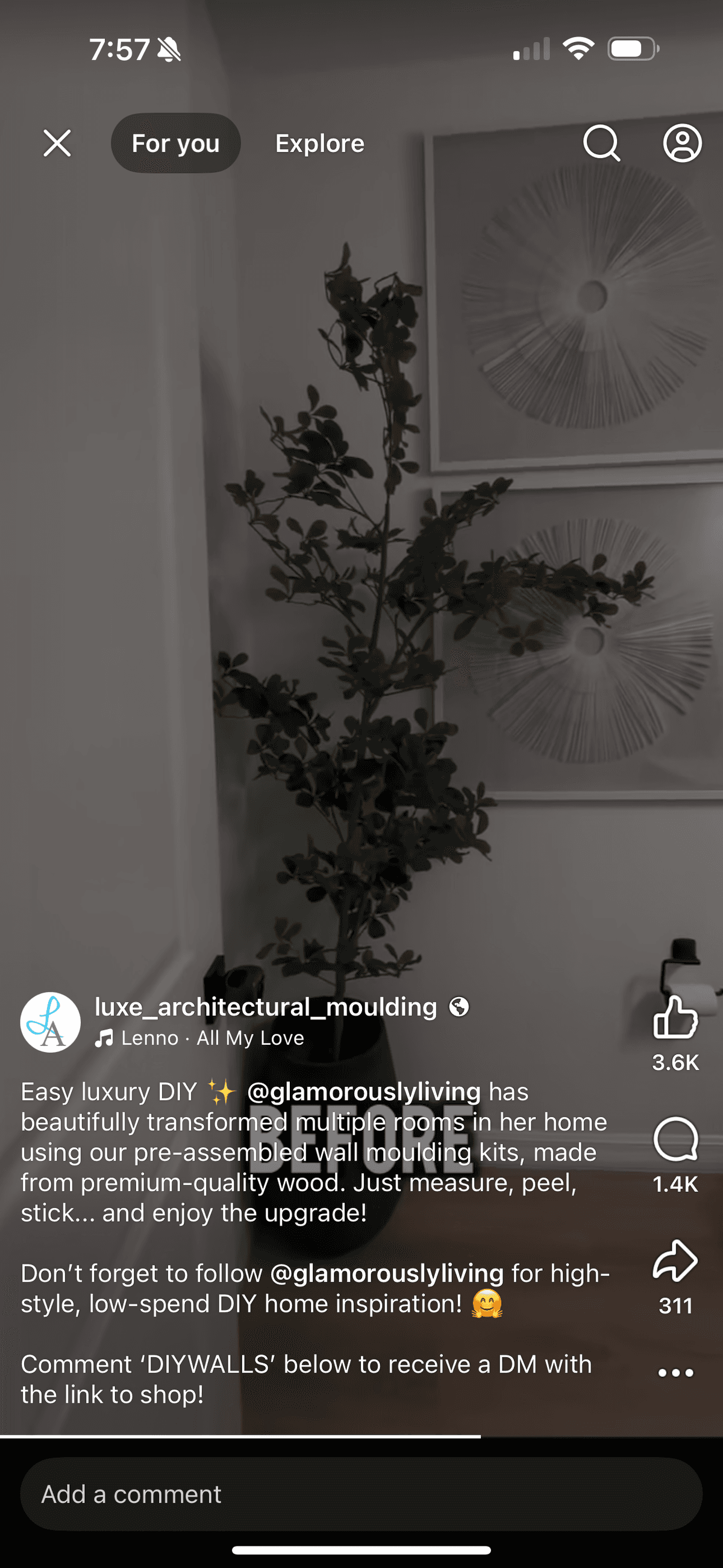Open the comments on this video
The height and width of the screenshot is (1568, 723).
(675, 1139)
